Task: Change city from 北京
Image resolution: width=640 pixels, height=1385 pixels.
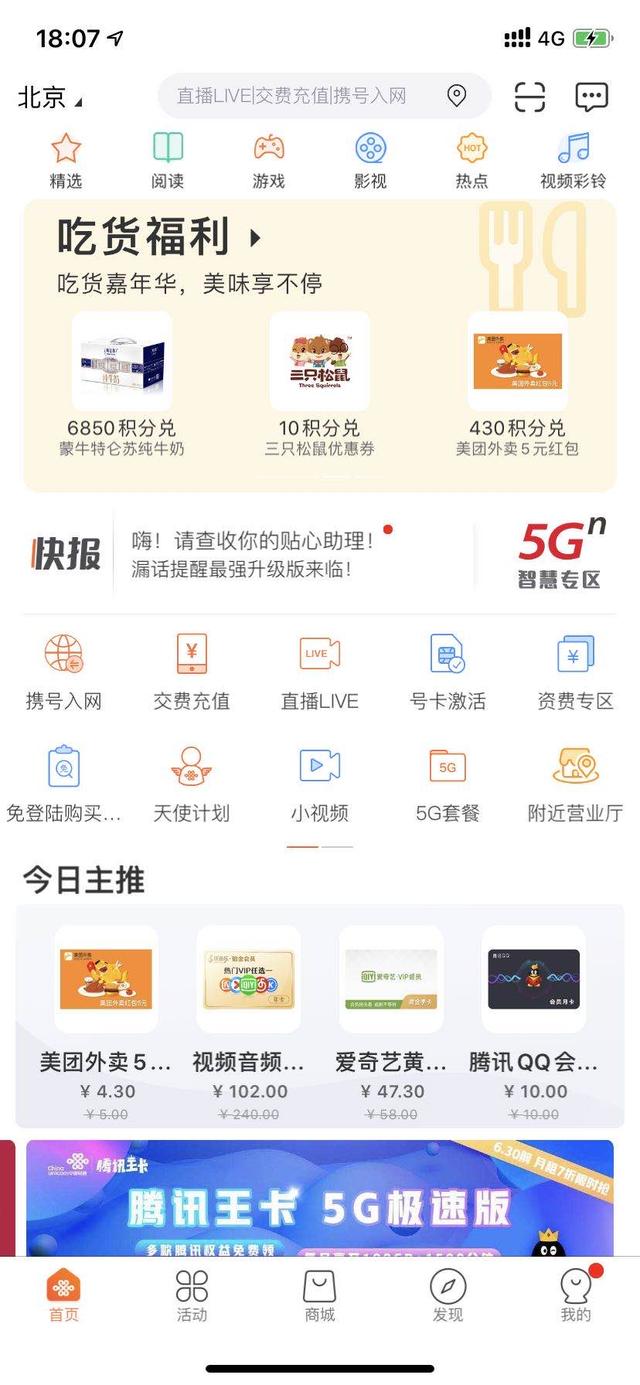Action: (x=50, y=97)
